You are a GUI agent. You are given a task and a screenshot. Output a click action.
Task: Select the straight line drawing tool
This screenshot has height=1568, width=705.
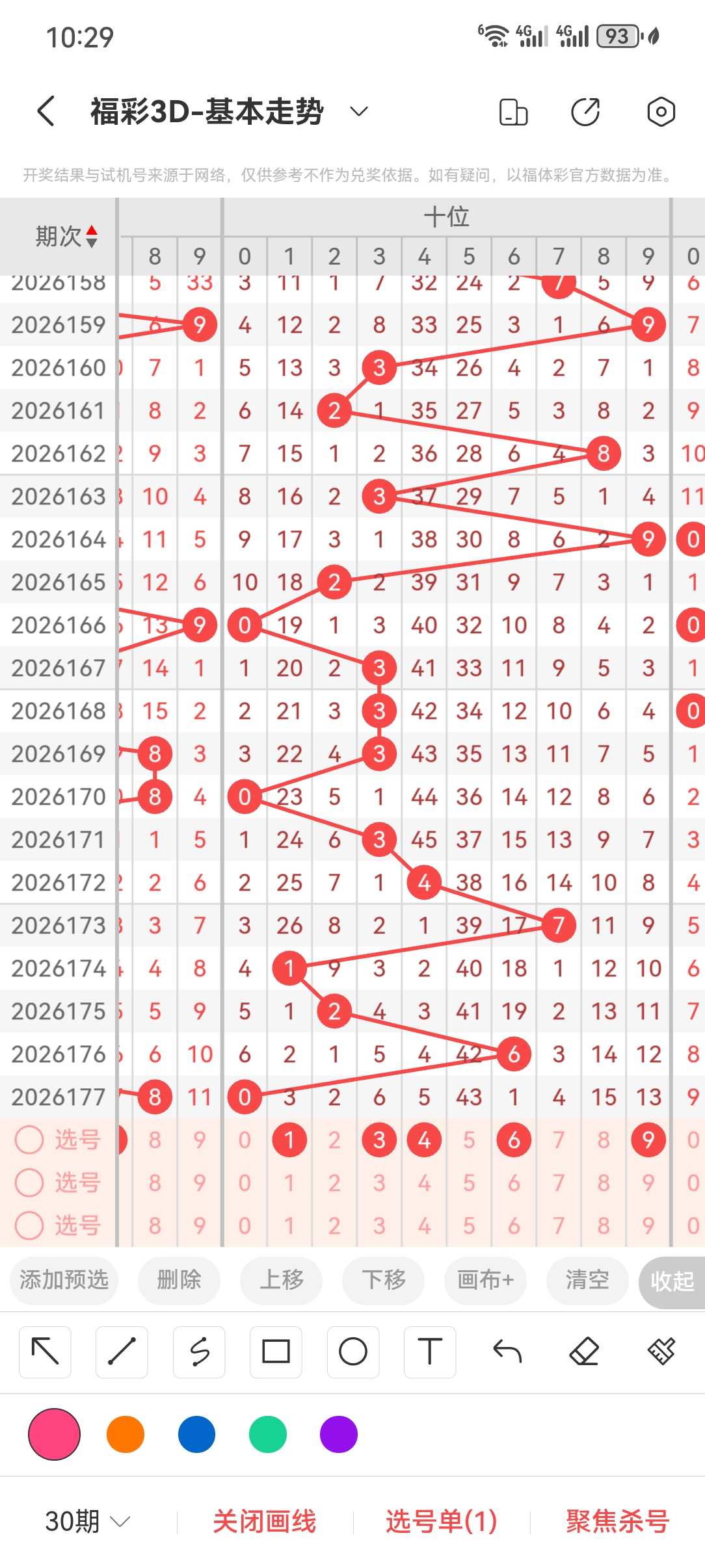[x=122, y=1352]
